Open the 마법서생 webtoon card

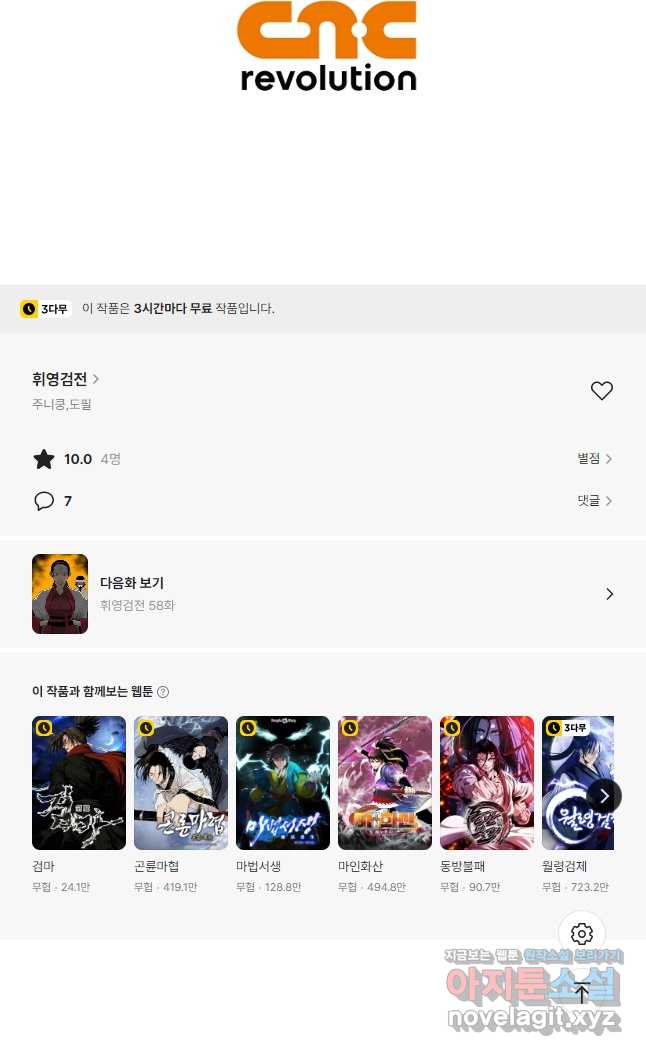tap(283, 783)
